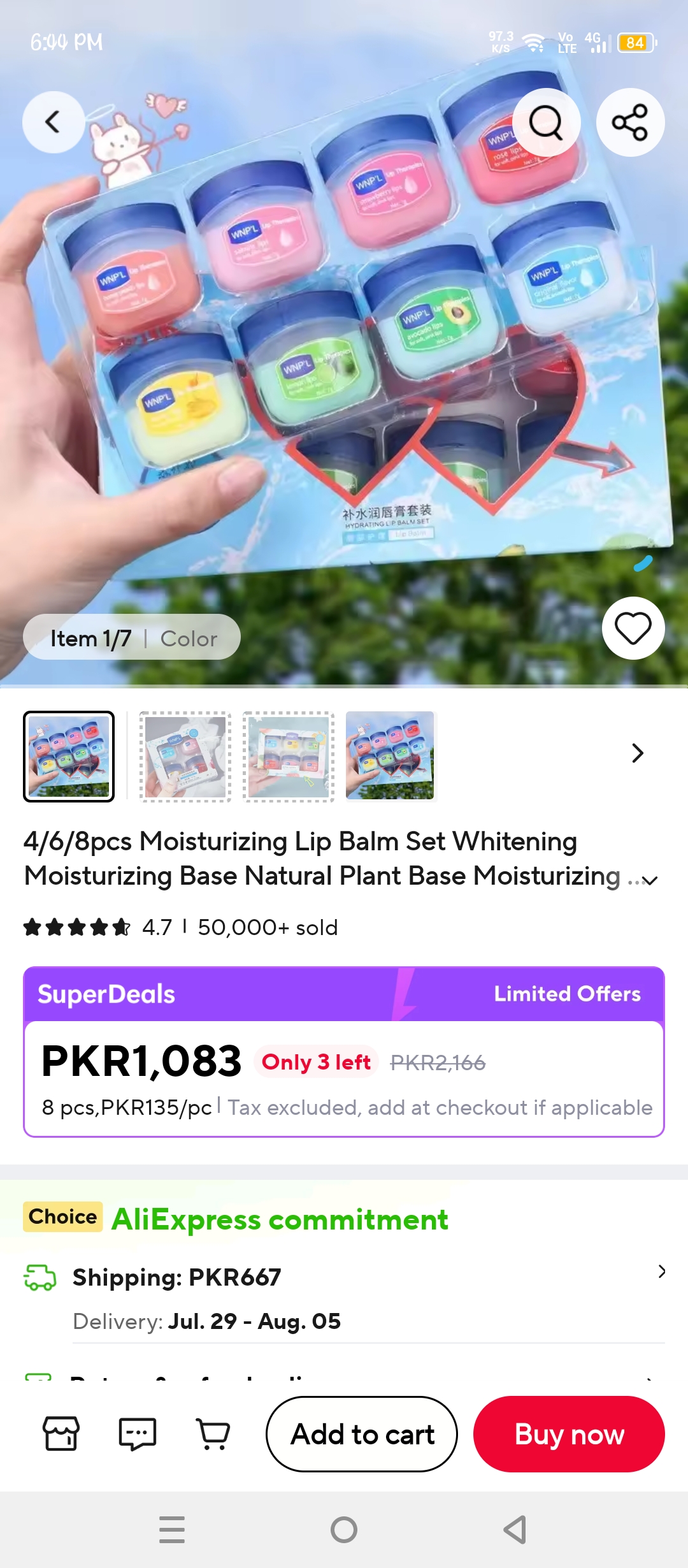This screenshot has width=688, height=1568.
Task: Go to the system home screen
Action: tap(344, 1530)
